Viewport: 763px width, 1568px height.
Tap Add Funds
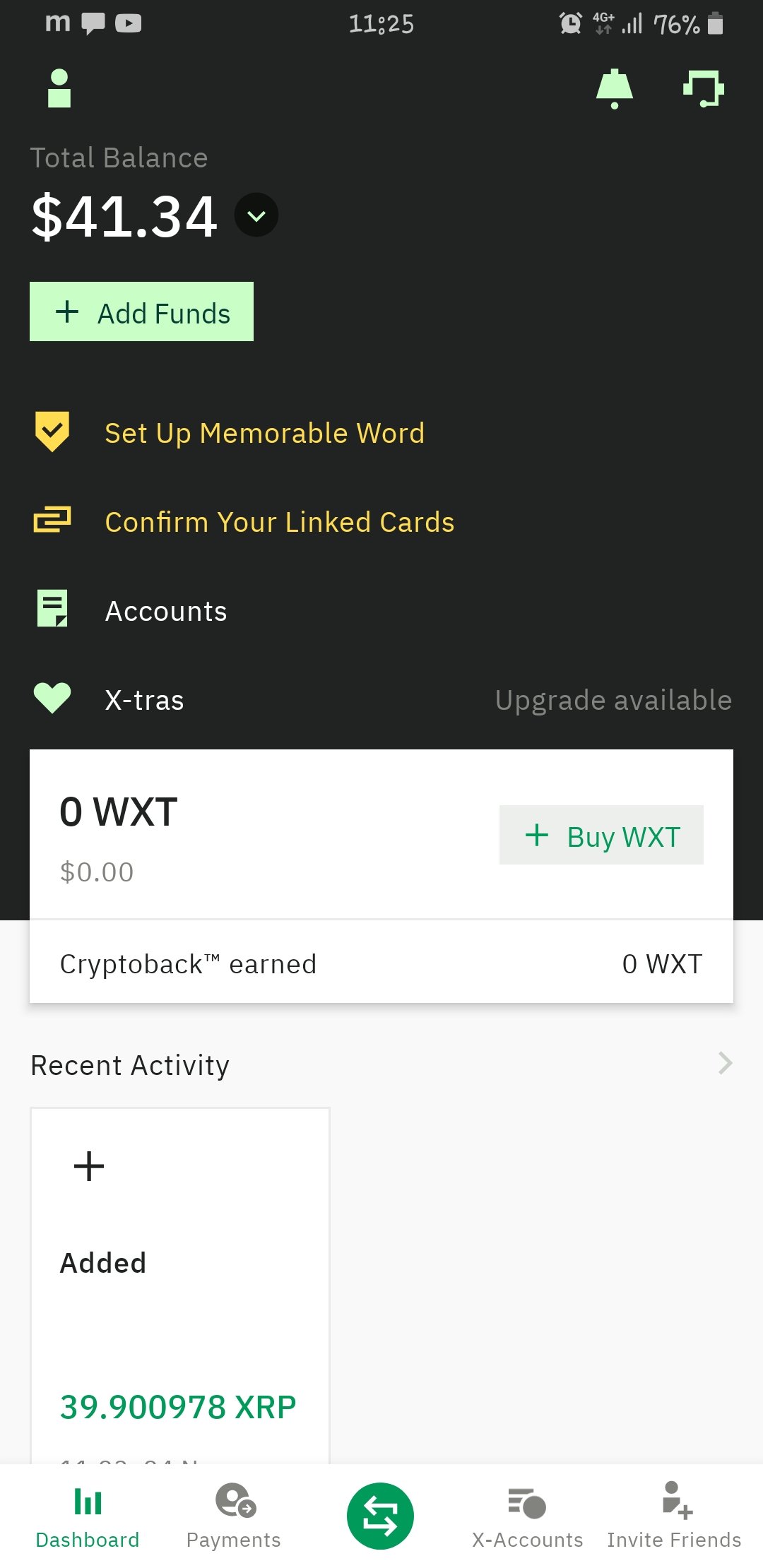(x=141, y=311)
